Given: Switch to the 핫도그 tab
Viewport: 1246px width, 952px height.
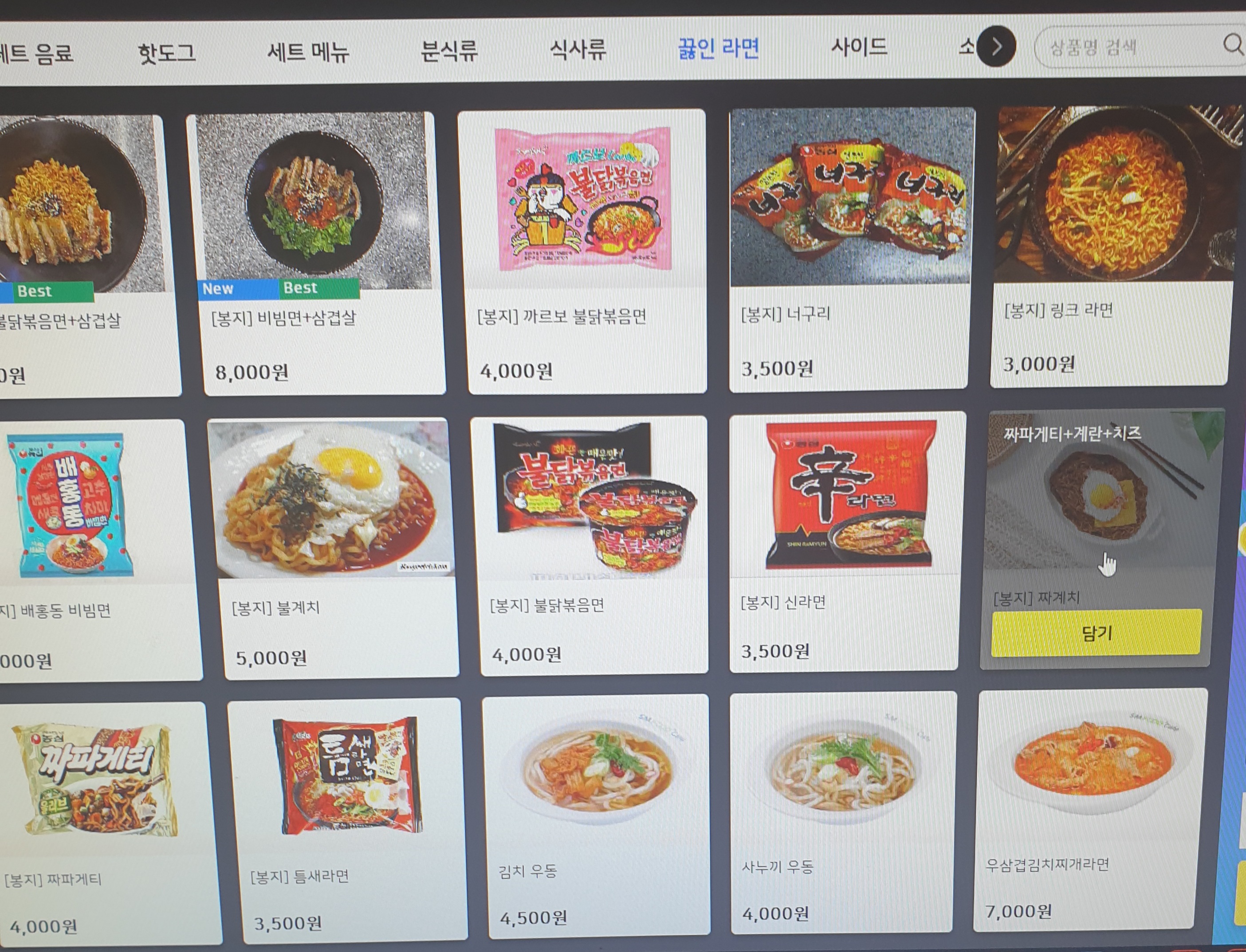Looking at the screenshot, I should tap(167, 53).
